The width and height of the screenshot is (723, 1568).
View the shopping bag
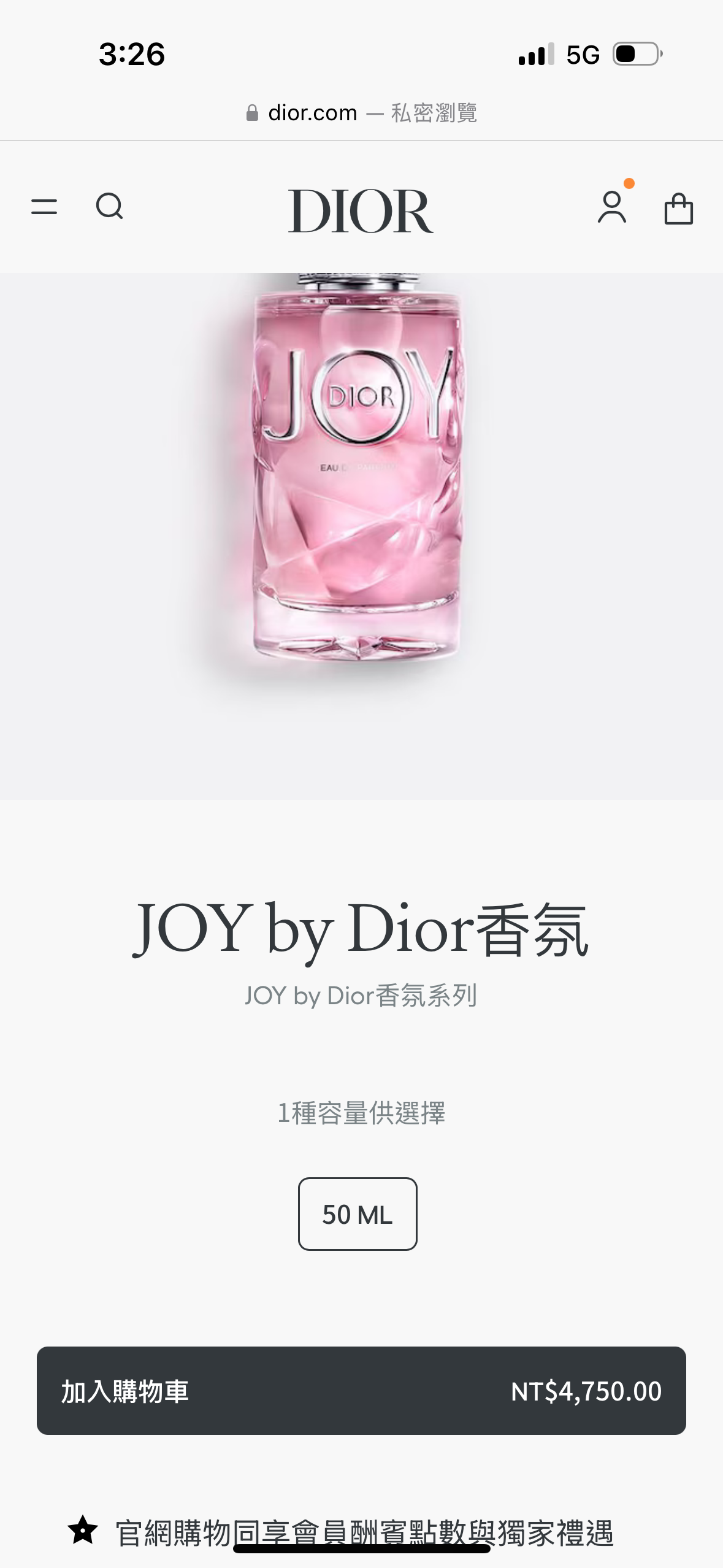click(x=679, y=209)
